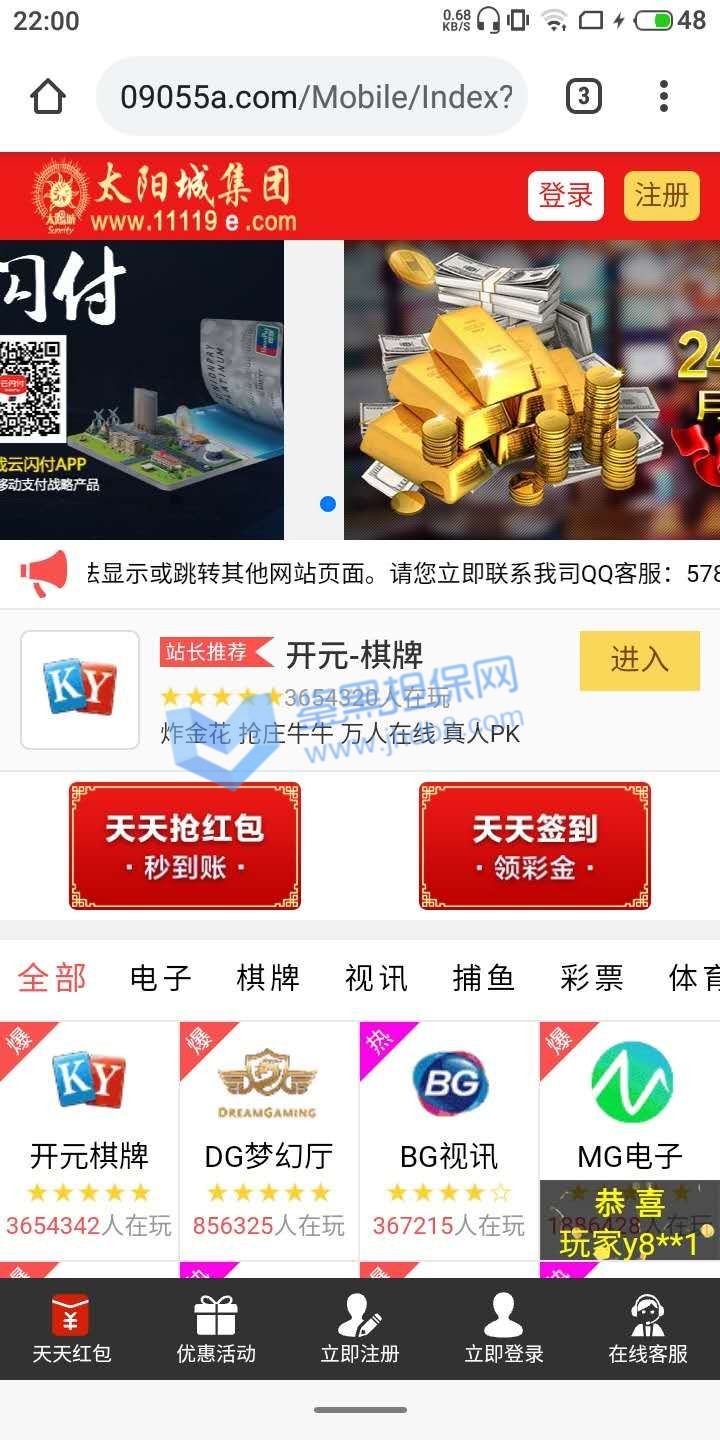Switch to the 电子 category tab
Screen dimensions: 720x1440
(160, 978)
